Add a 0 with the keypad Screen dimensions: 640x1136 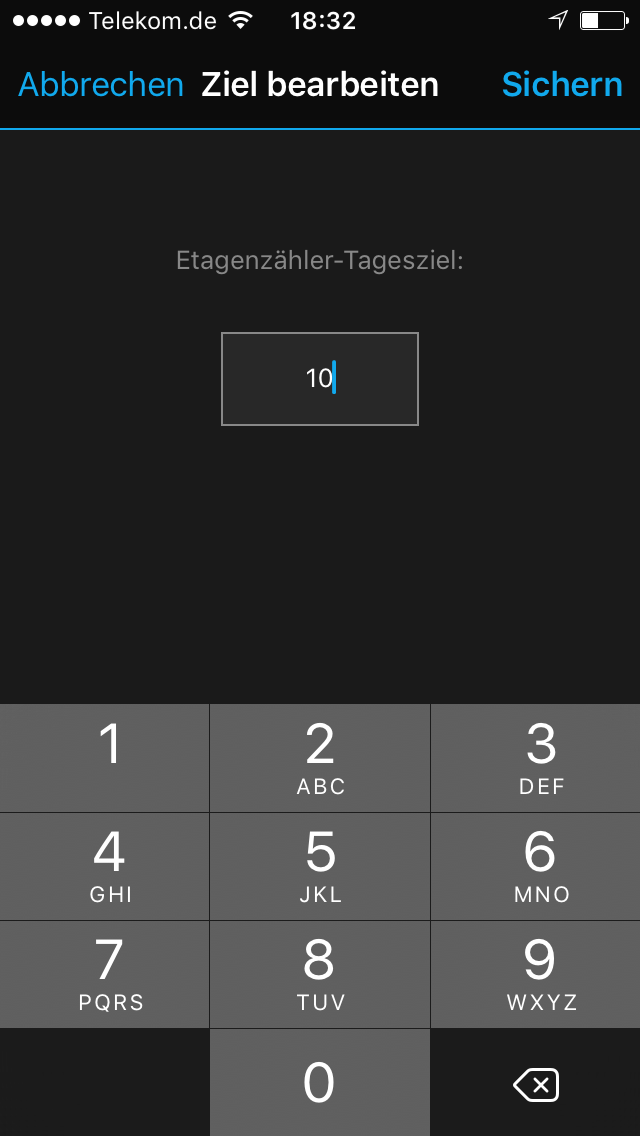click(320, 1082)
